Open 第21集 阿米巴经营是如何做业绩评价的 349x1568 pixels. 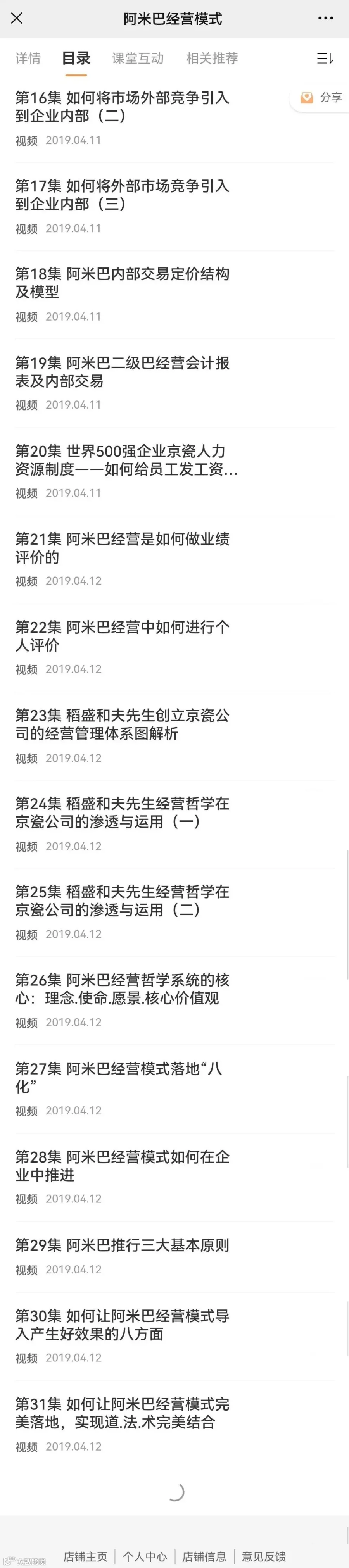coord(175,559)
